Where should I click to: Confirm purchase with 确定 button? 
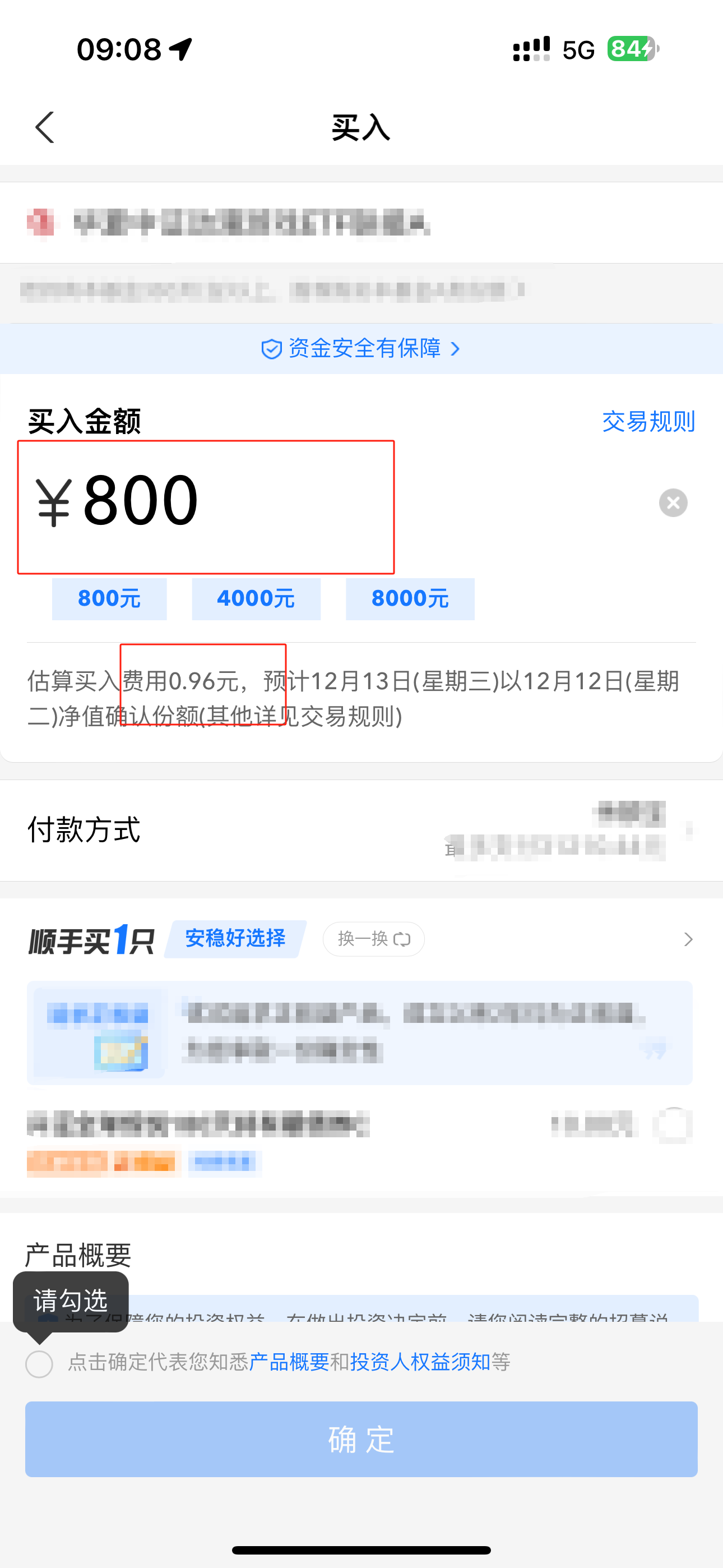pyautogui.click(x=361, y=1439)
